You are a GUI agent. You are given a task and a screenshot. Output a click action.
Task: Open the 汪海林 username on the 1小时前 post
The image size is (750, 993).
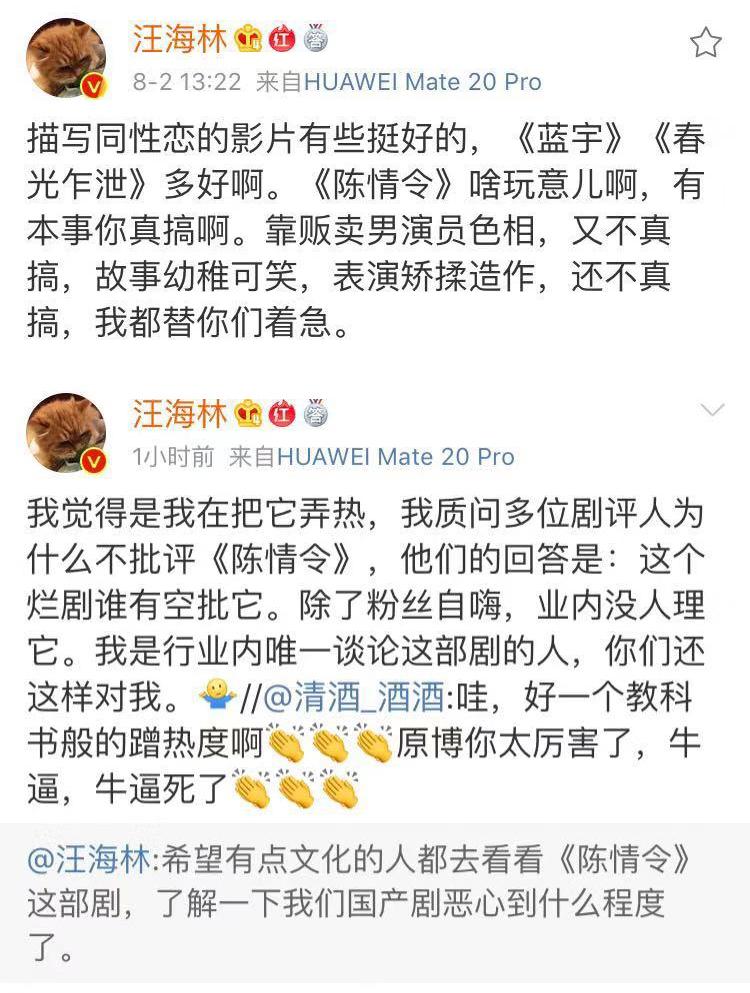182,412
